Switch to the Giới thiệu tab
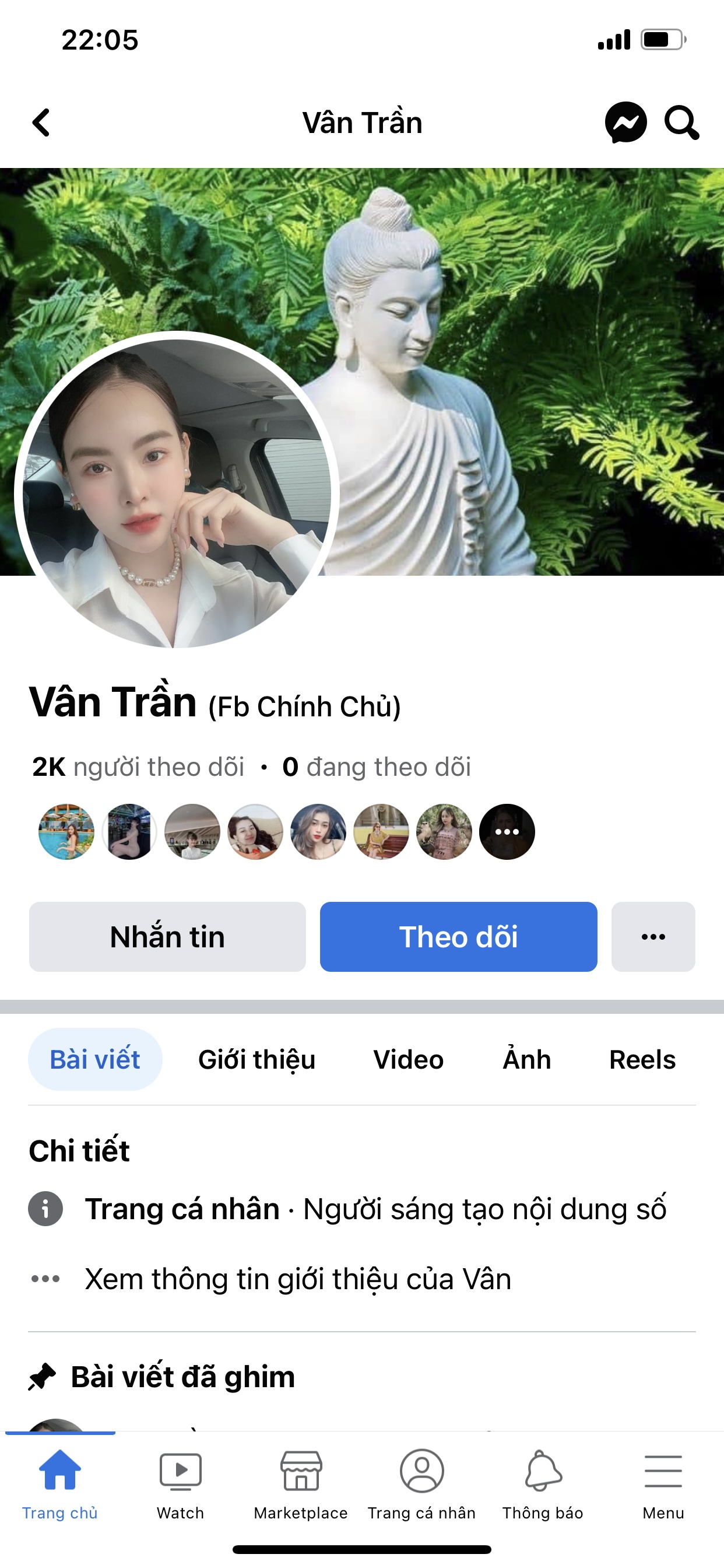The height and width of the screenshot is (1568, 724). pos(256,1059)
